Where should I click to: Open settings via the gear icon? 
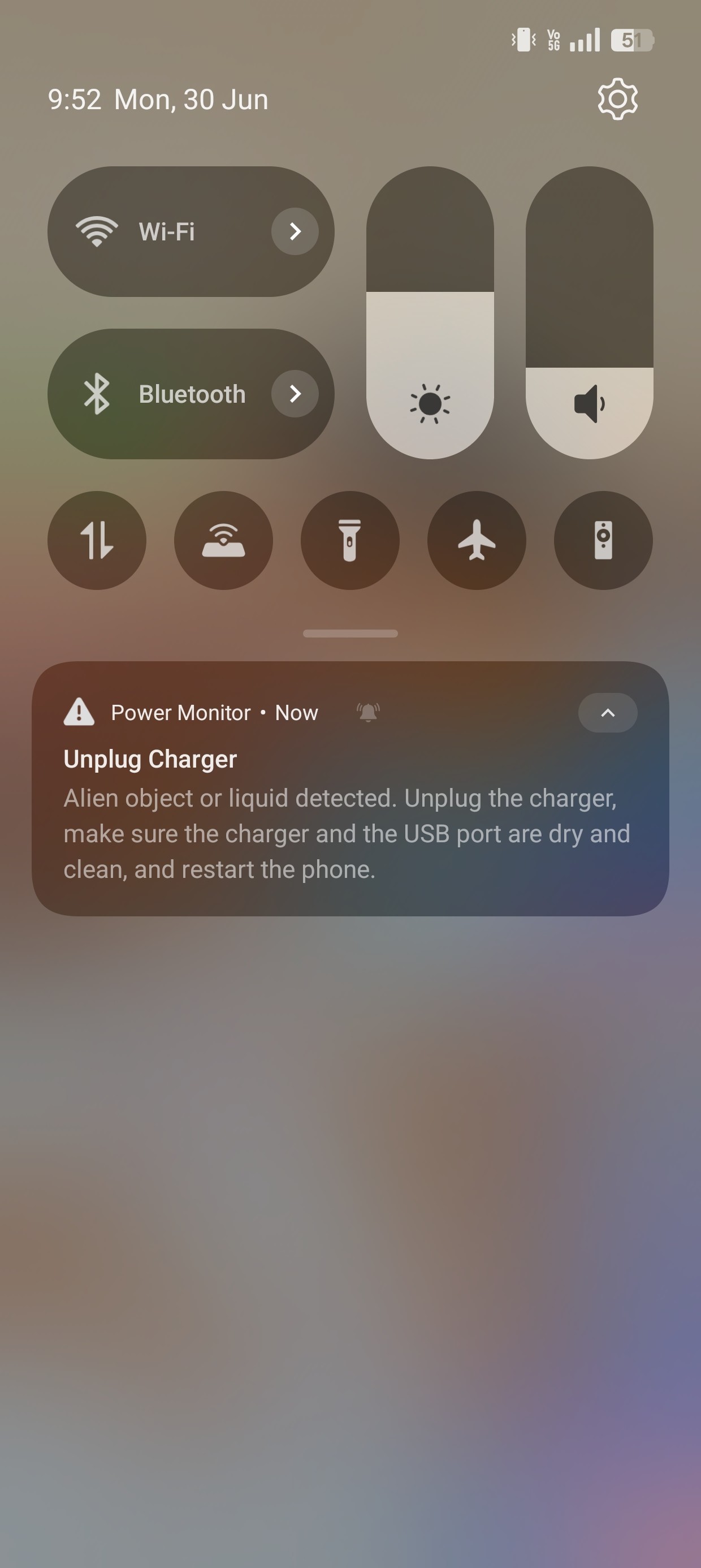(x=617, y=99)
